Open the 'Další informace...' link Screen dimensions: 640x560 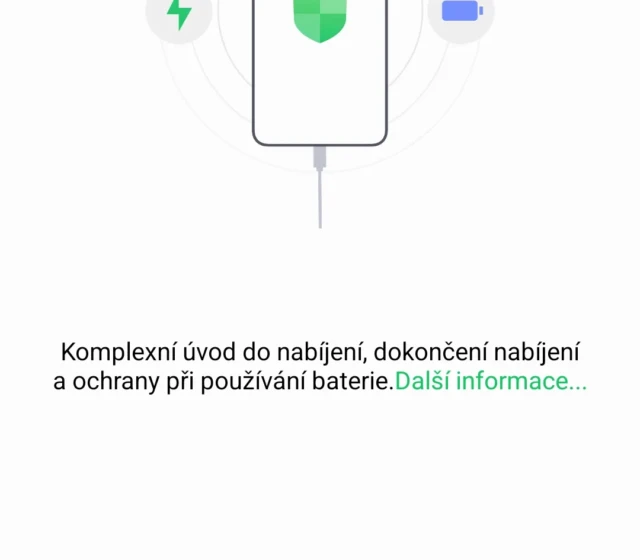point(491,382)
